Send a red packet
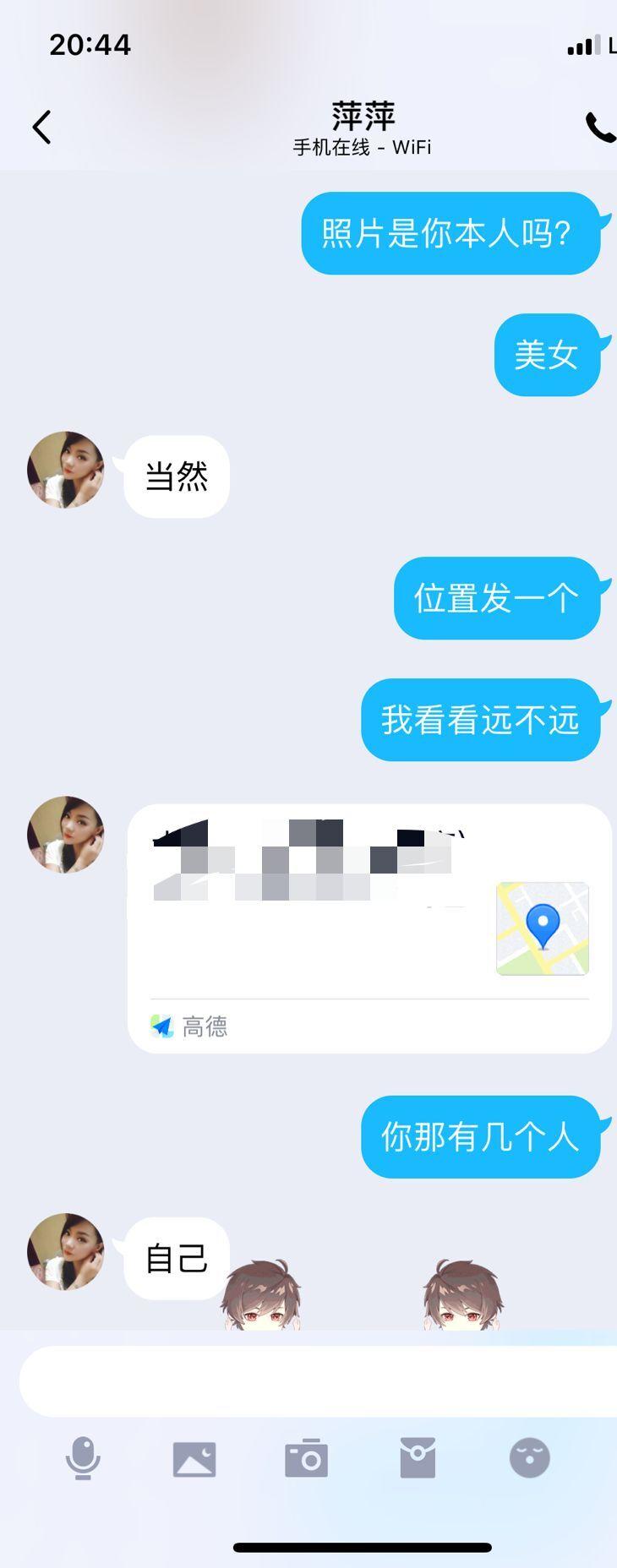Screen dimensions: 617x1568 (418, 1459)
